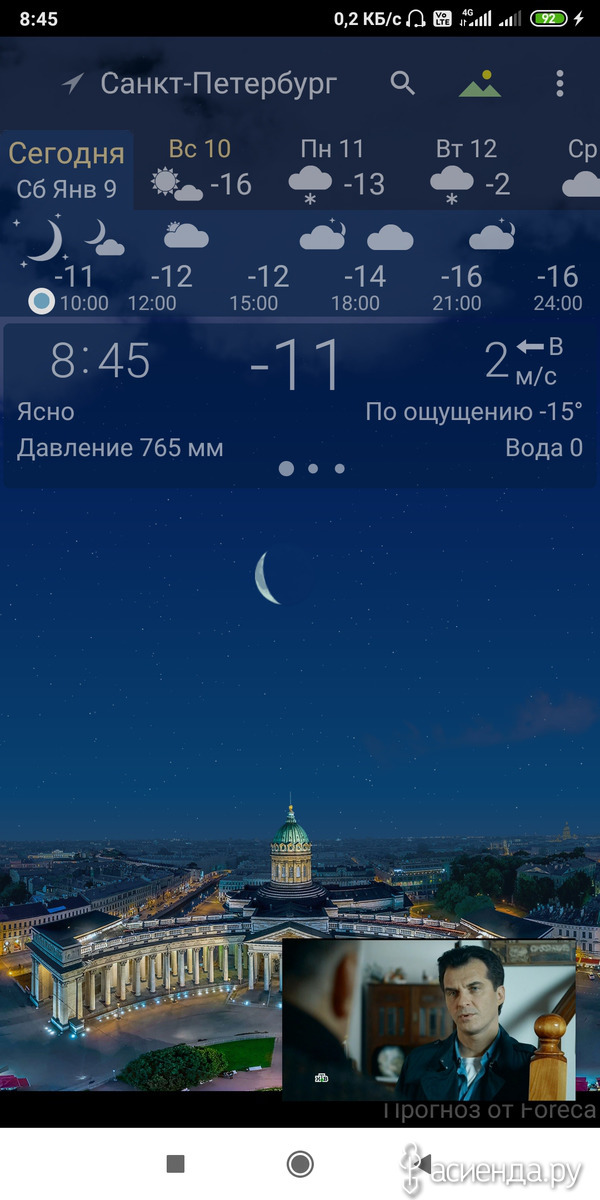This screenshot has height=1200, width=600.
Task: Switch to the Вс 10 forecast
Action: point(200,168)
